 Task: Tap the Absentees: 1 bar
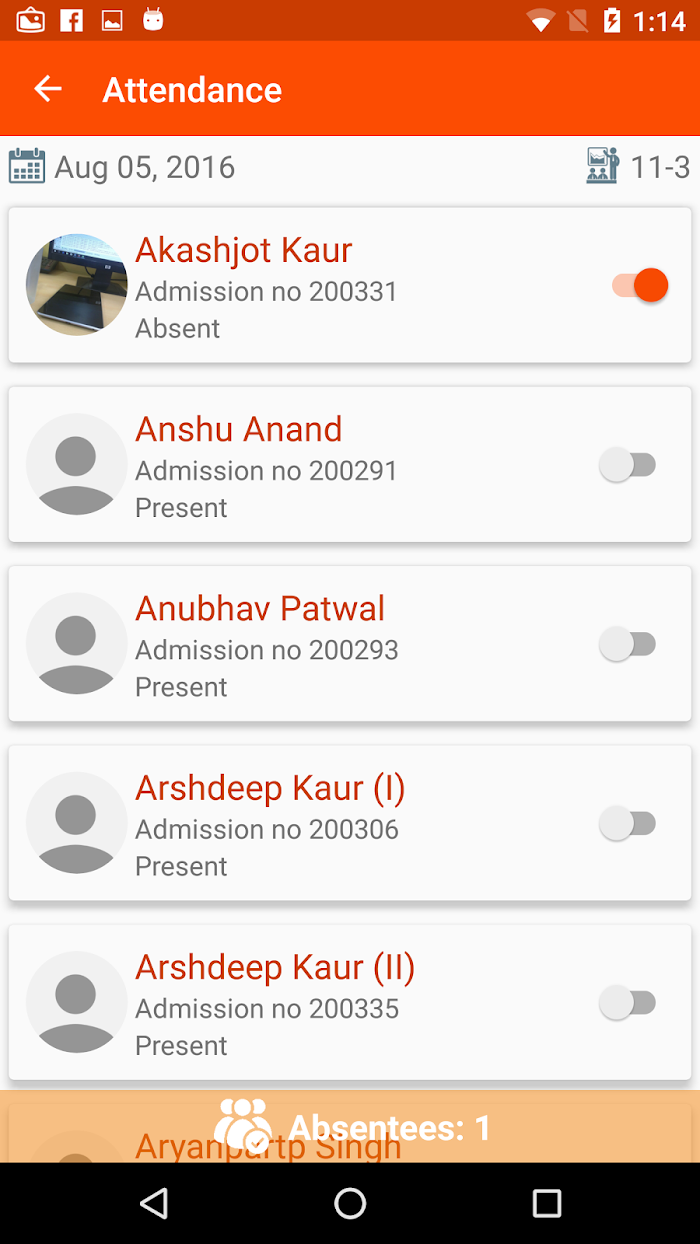click(350, 1126)
